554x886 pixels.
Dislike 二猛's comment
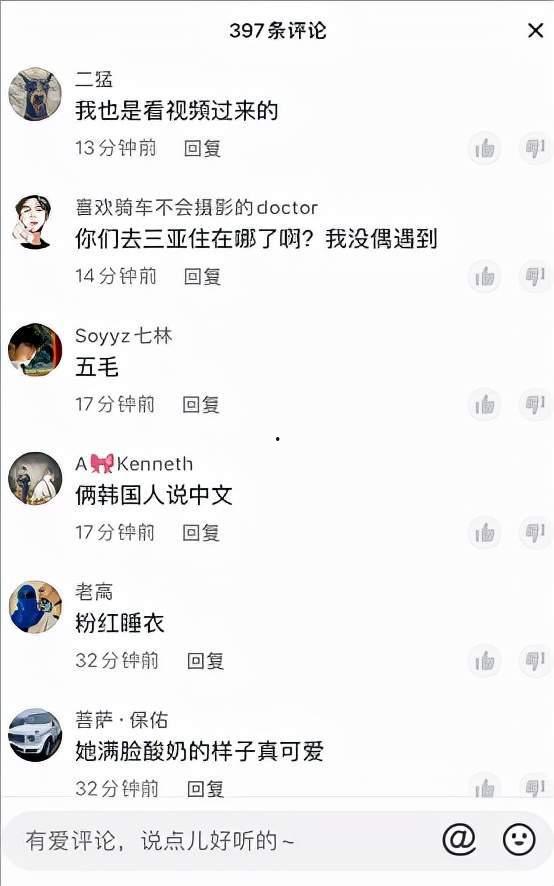pos(534,149)
